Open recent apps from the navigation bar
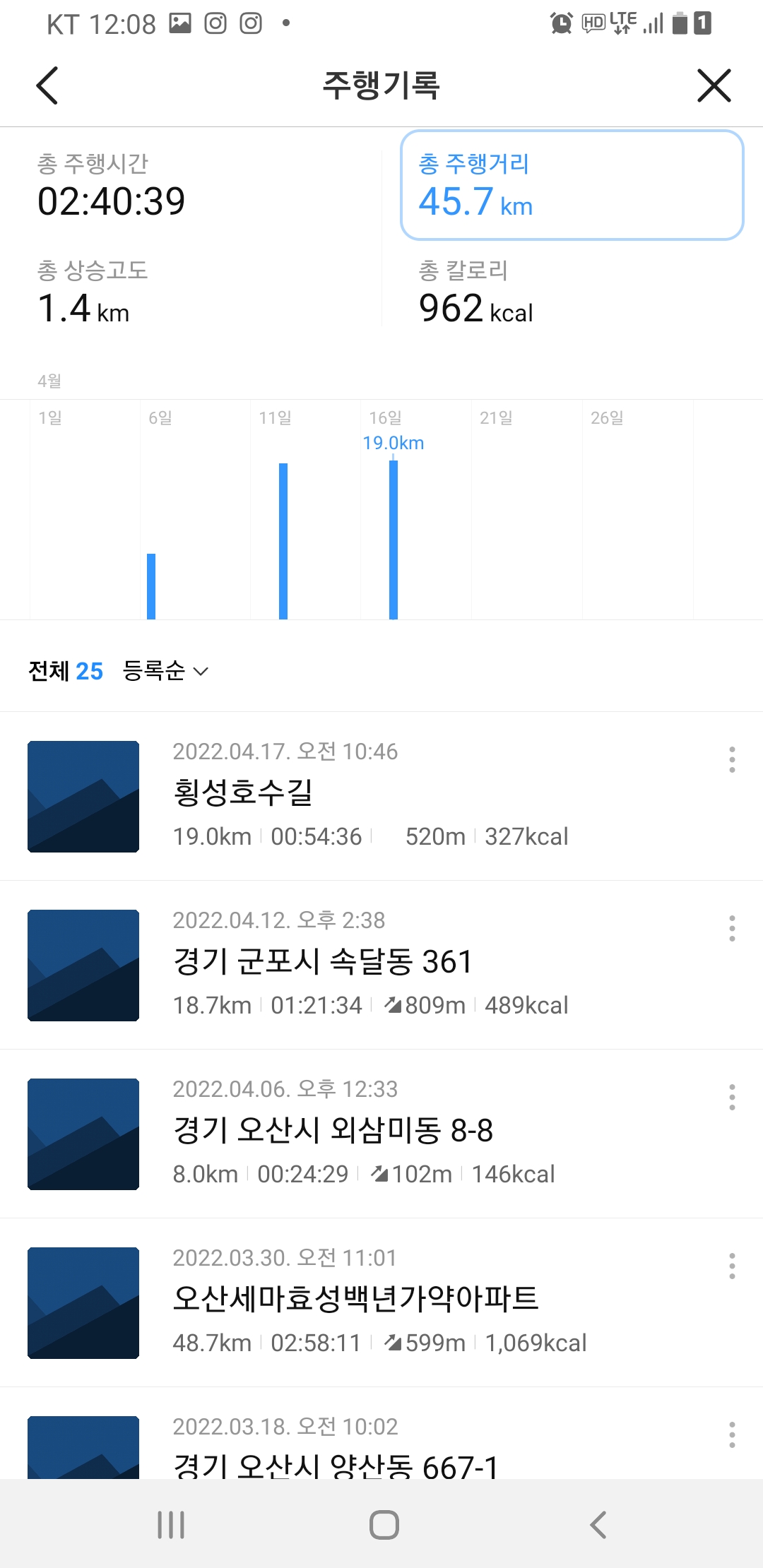The height and width of the screenshot is (1568, 763). click(x=171, y=1525)
